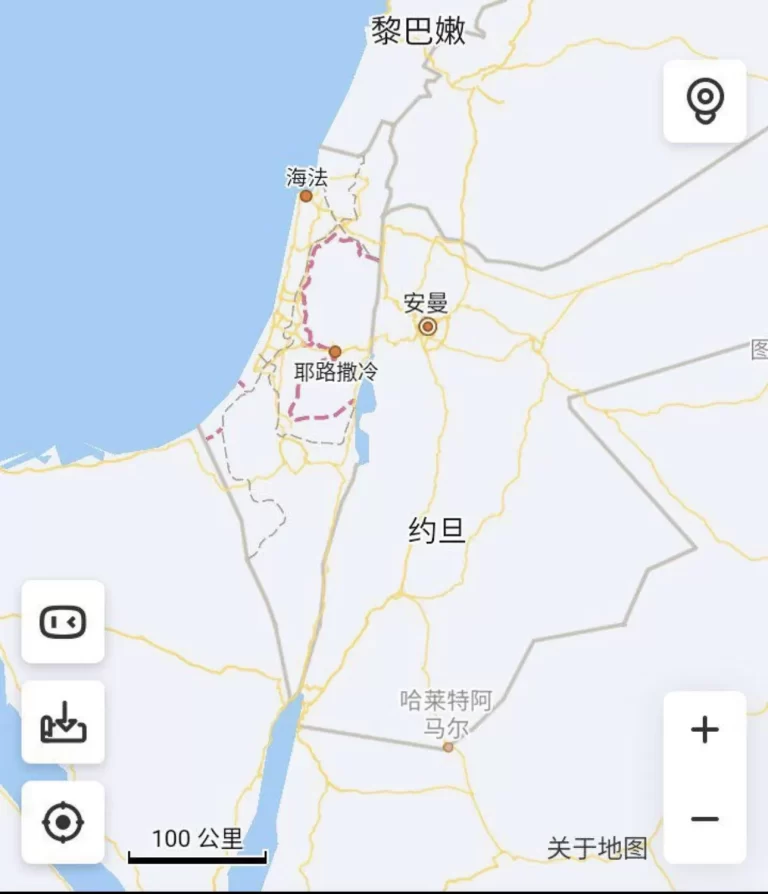This screenshot has width=768, height=894.
Task: Click the partially visible 图 label on right edge
Action: [x=759, y=350]
